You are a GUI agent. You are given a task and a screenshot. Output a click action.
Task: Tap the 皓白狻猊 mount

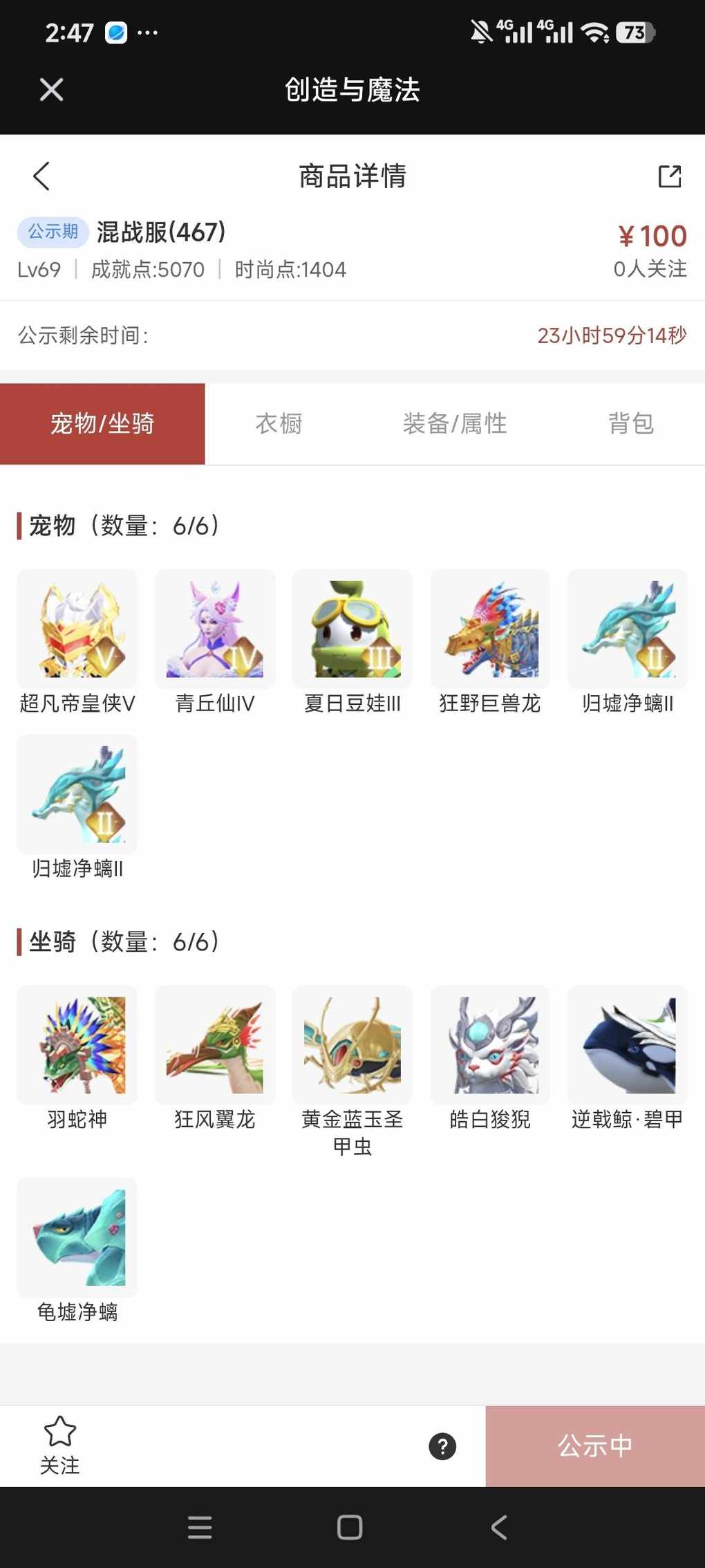[x=490, y=1045]
